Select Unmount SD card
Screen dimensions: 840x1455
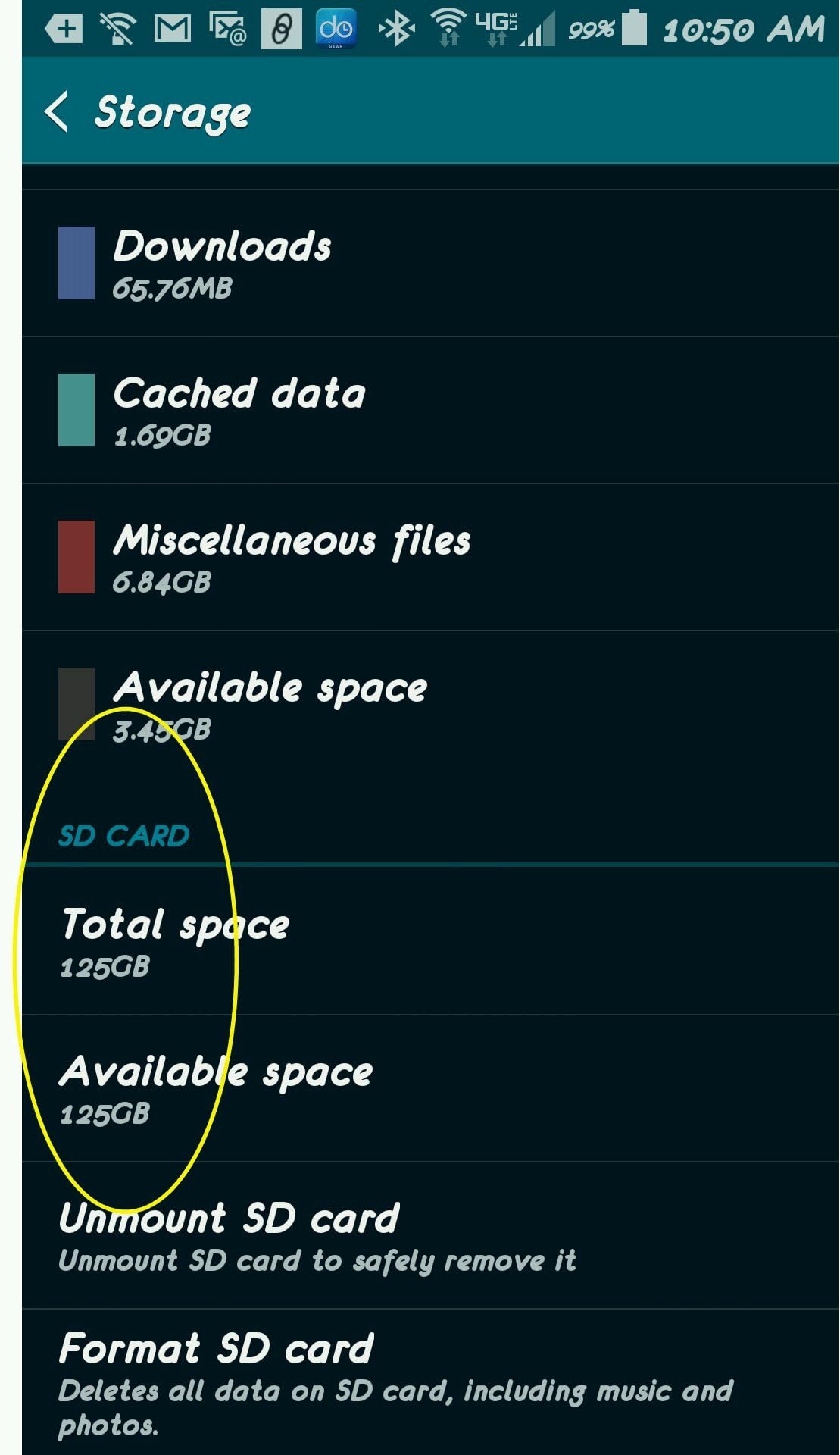click(430, 1235)
